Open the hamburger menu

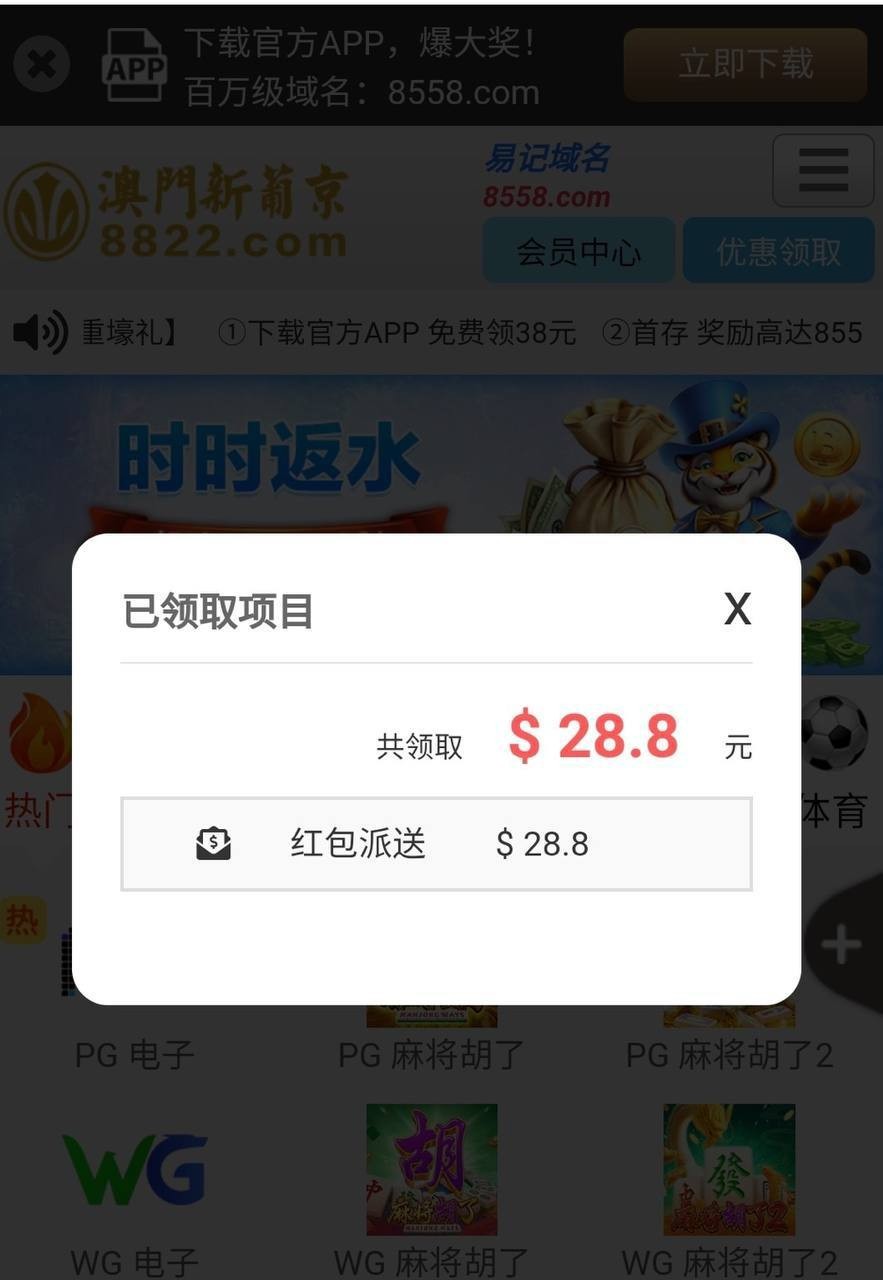pyautogui.click(x=823, y=170)
